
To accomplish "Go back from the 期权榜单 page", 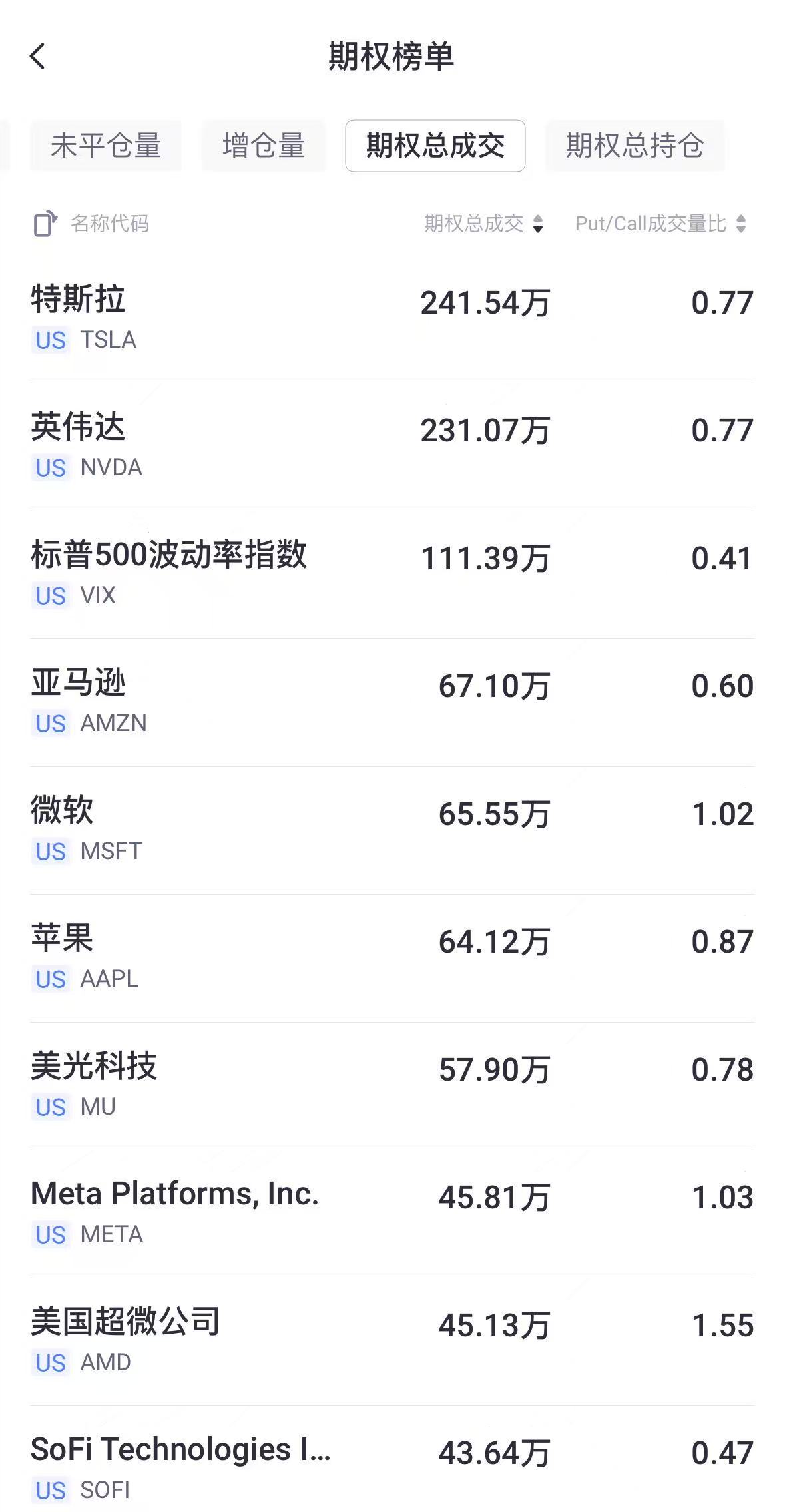I will 38,57.
